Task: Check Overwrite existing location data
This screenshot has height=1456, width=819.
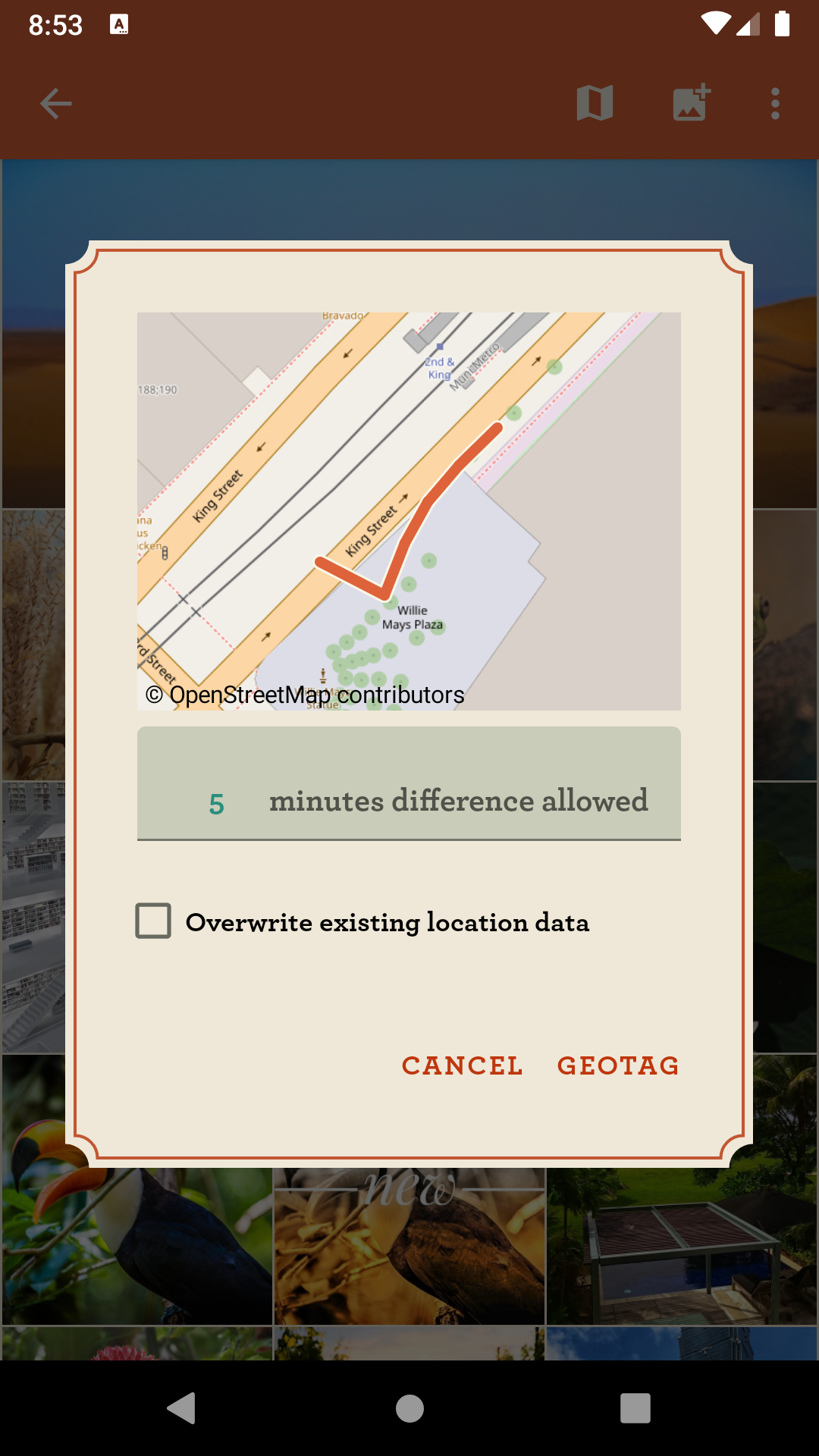Action: click(x=153, y=921)
